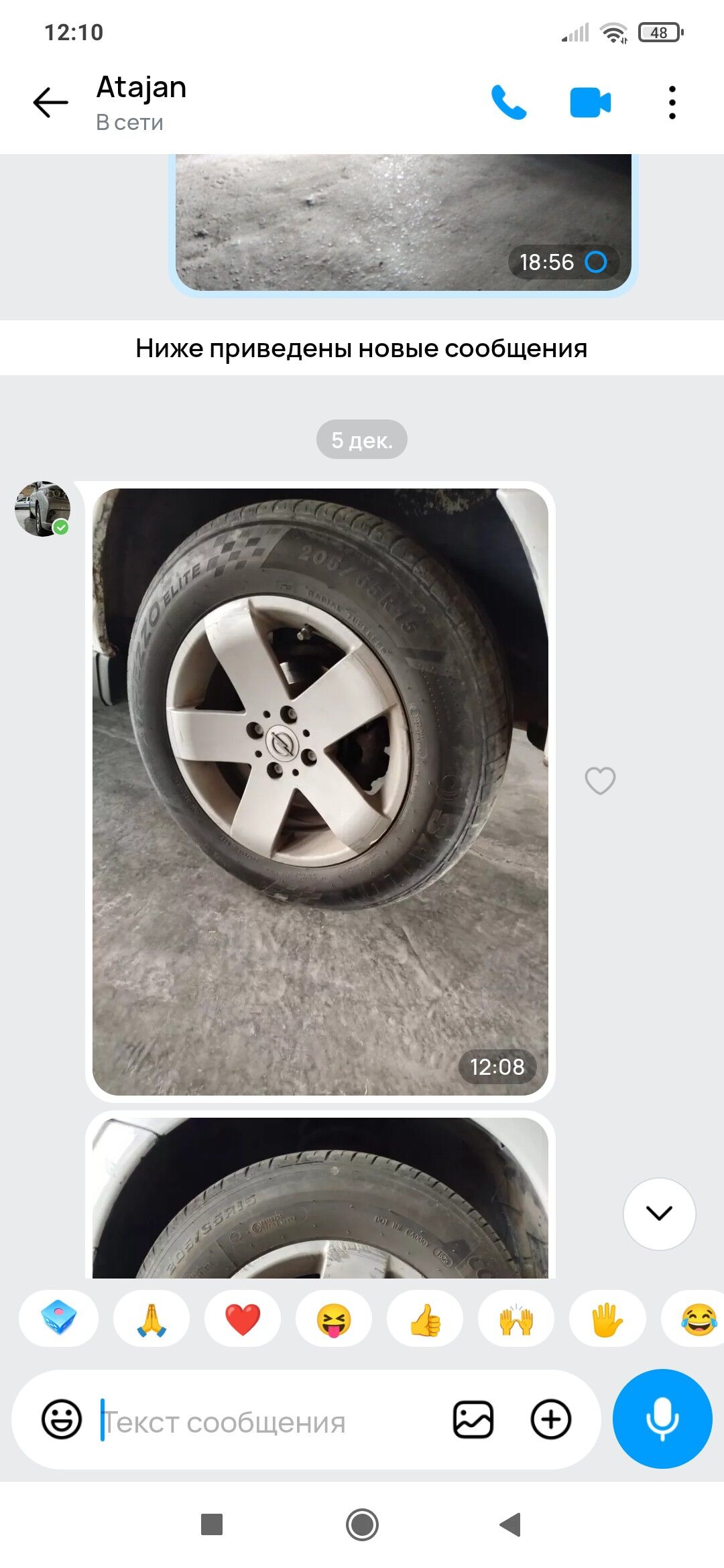Tap the blue dice quick reaction
This screenshot has height=1568, width=724.
[59, 1319]
